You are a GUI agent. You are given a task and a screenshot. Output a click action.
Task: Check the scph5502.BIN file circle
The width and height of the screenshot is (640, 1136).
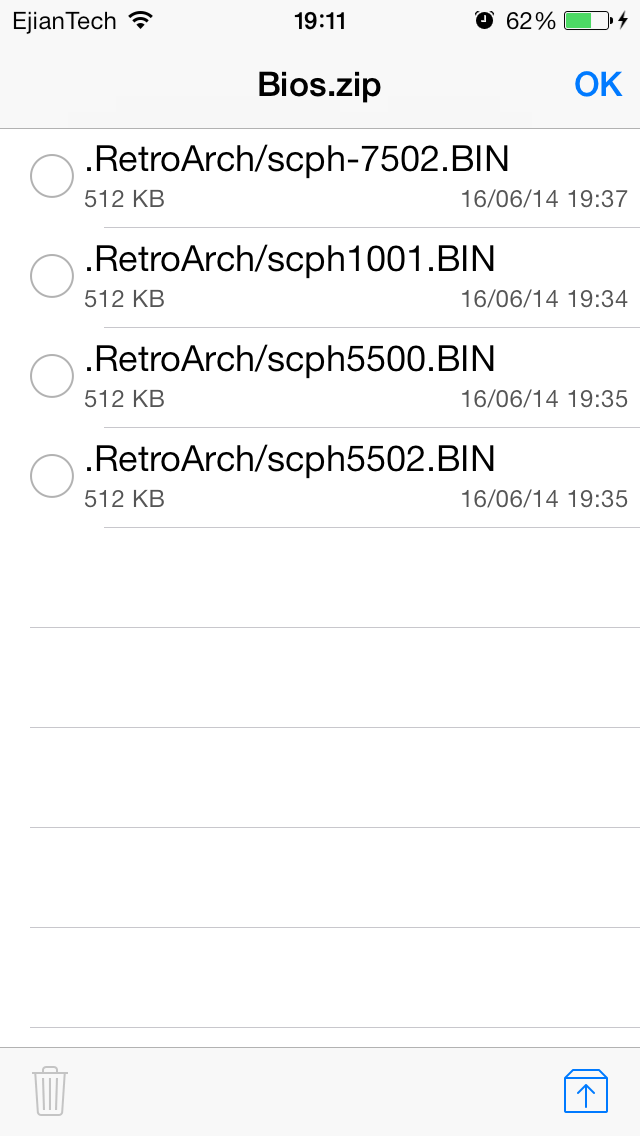point(52,476)
